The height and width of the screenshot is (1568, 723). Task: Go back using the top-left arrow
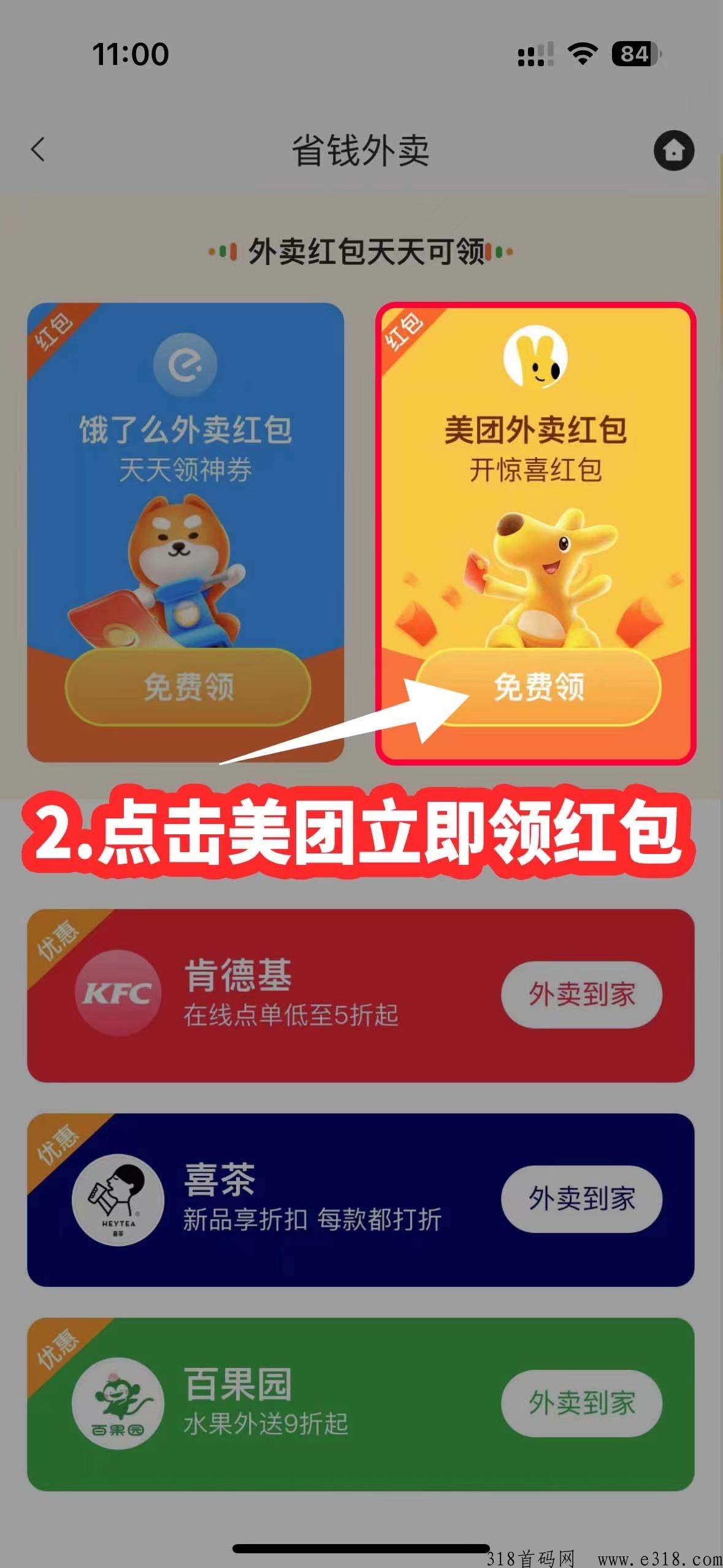[x=38, y=150]
